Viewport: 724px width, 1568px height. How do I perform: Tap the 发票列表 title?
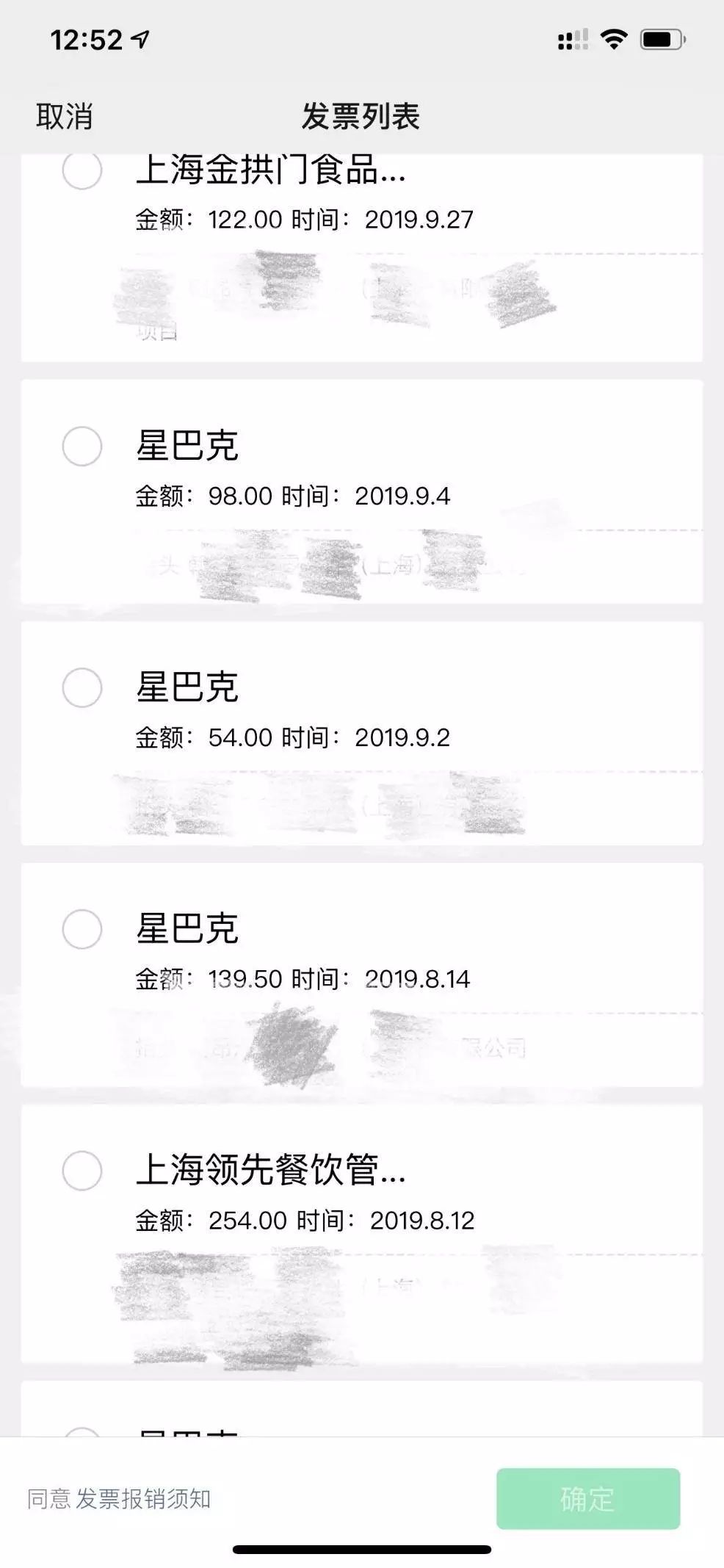(361, 116)
